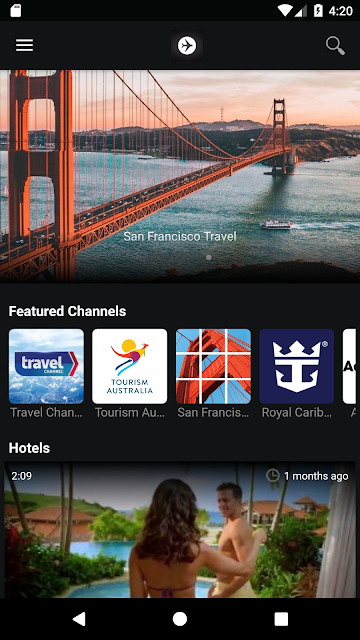The height and width of the screenshot is (640, 360).
Task: Open the search magnifier
Action: tap(335, 45)
